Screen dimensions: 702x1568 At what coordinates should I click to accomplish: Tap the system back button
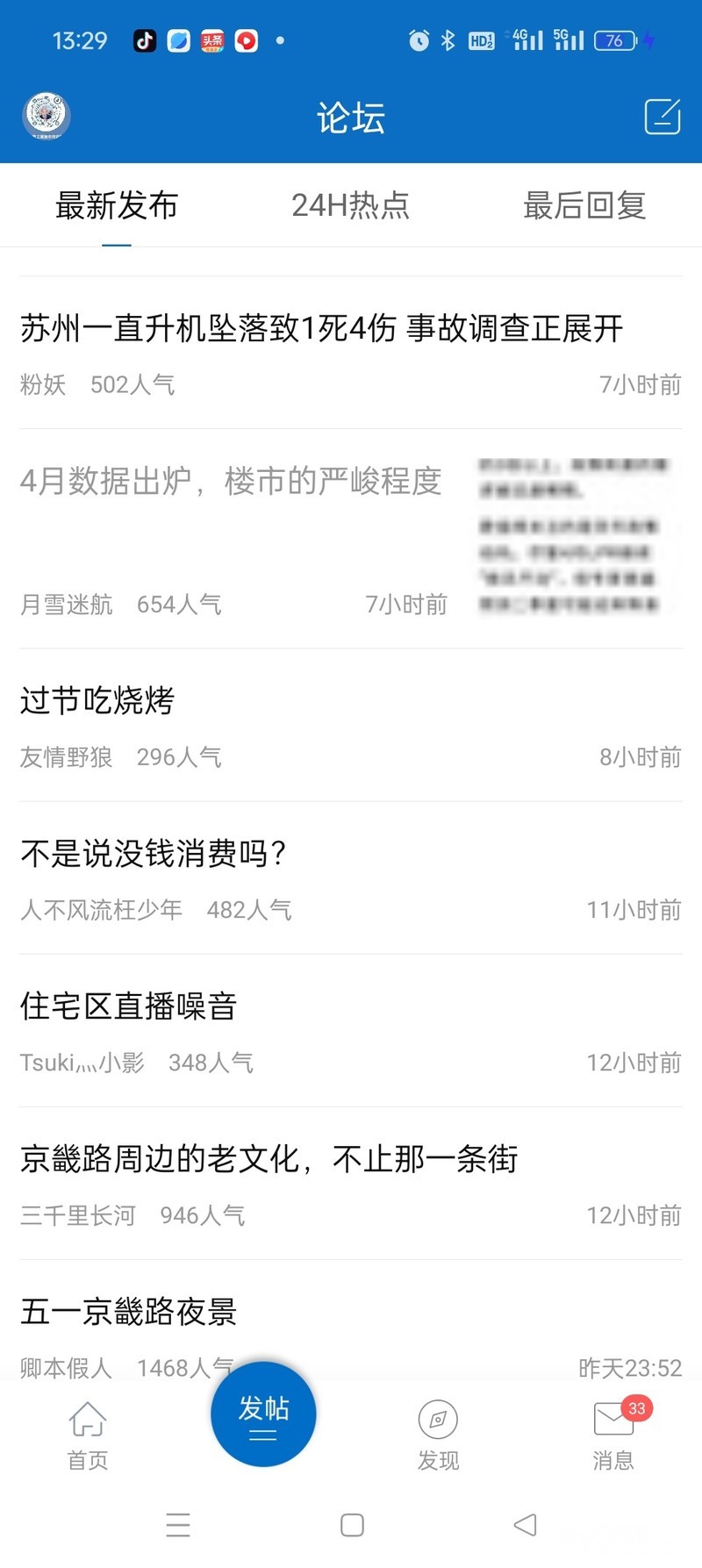tap(525, 1525)
